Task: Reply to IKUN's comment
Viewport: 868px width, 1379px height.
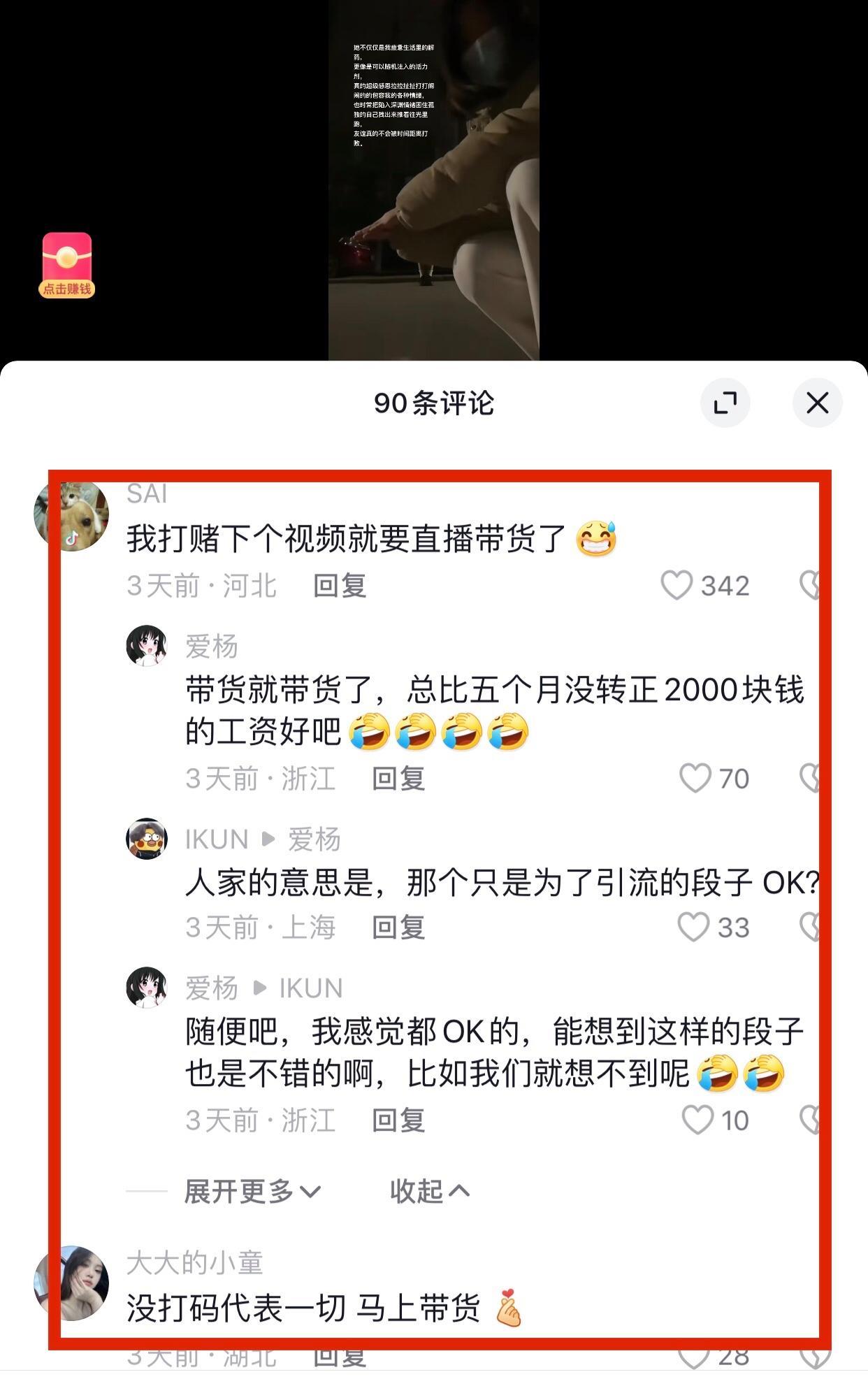Action: 398,927
